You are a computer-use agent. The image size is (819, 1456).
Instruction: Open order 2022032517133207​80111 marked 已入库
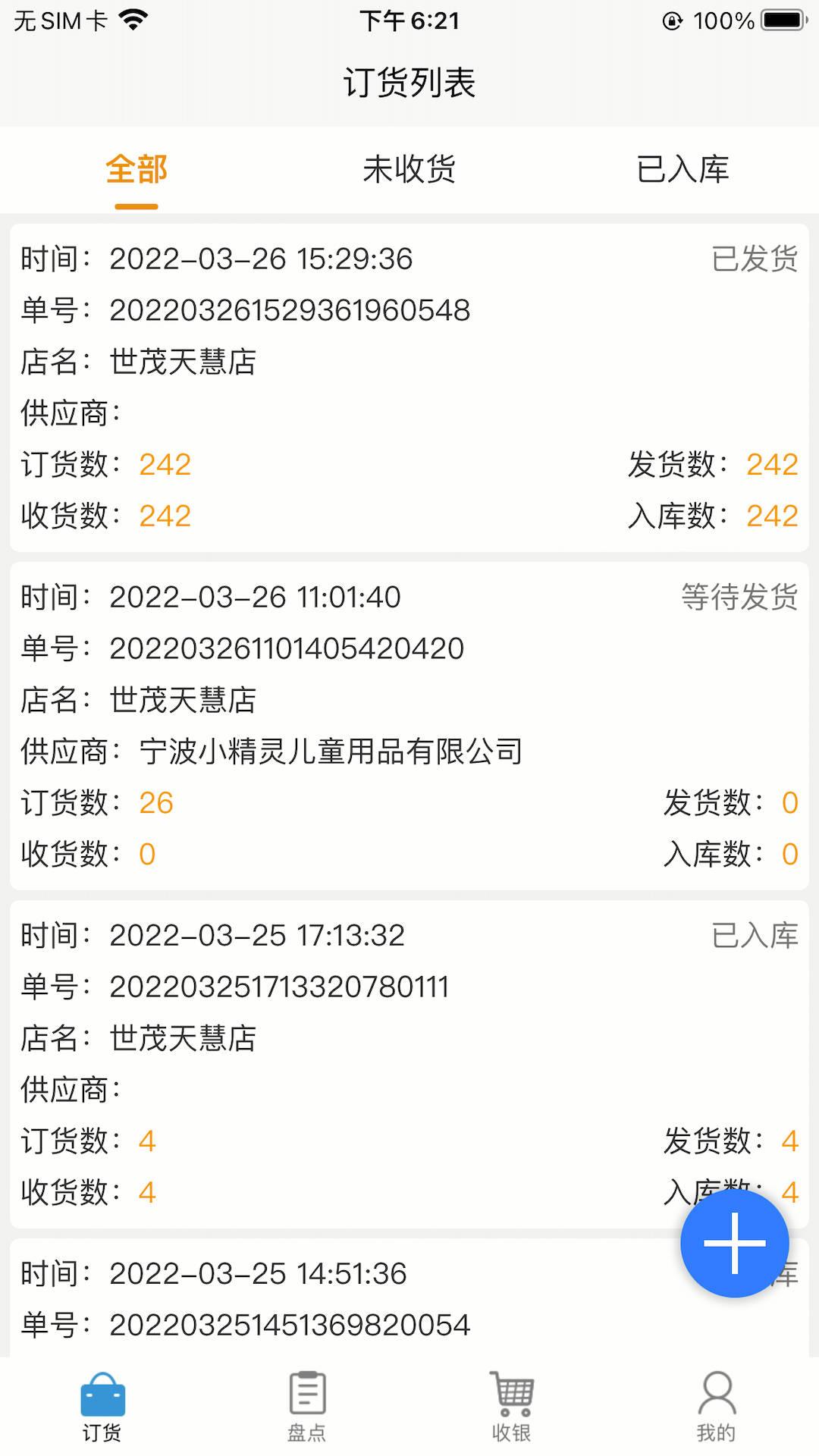click(x=409, y=1064)
